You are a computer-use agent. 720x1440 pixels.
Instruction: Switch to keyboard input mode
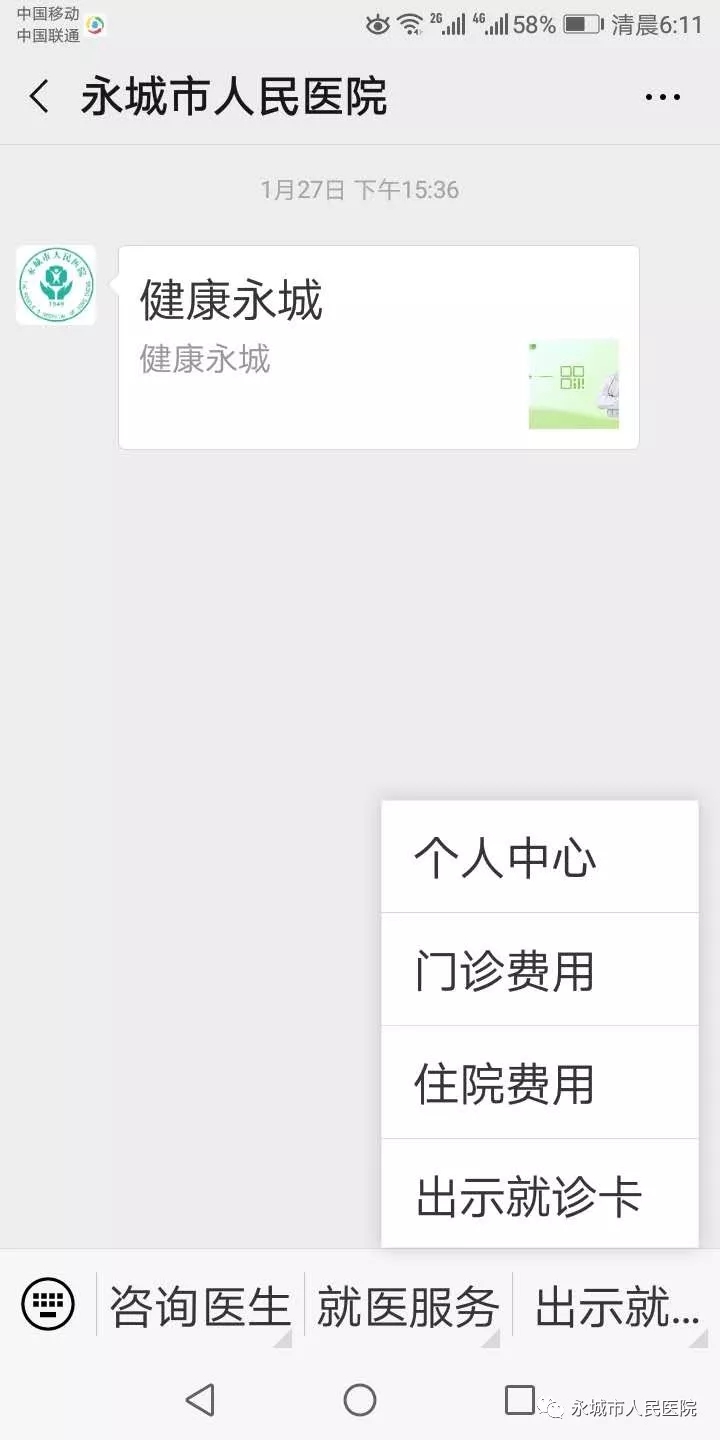pyautogui.click(x=48, y=1304)
